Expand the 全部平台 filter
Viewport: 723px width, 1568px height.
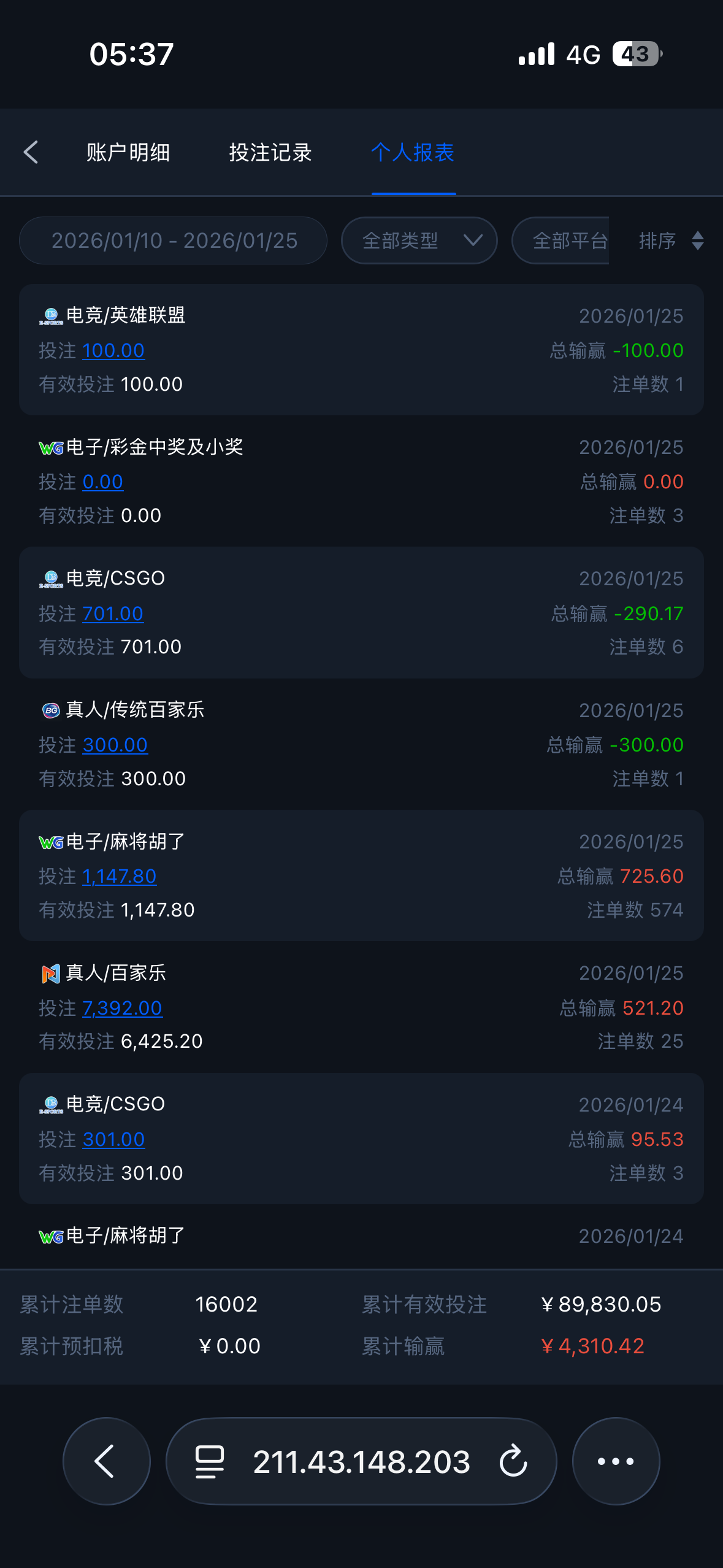(563, 240)
